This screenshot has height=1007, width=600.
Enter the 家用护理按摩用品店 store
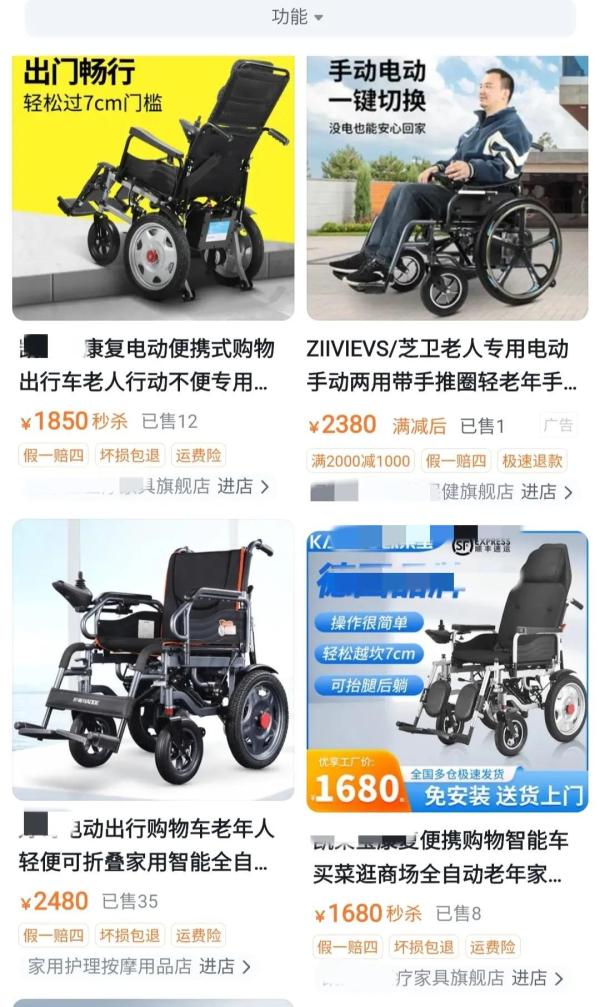coord(224,967)
